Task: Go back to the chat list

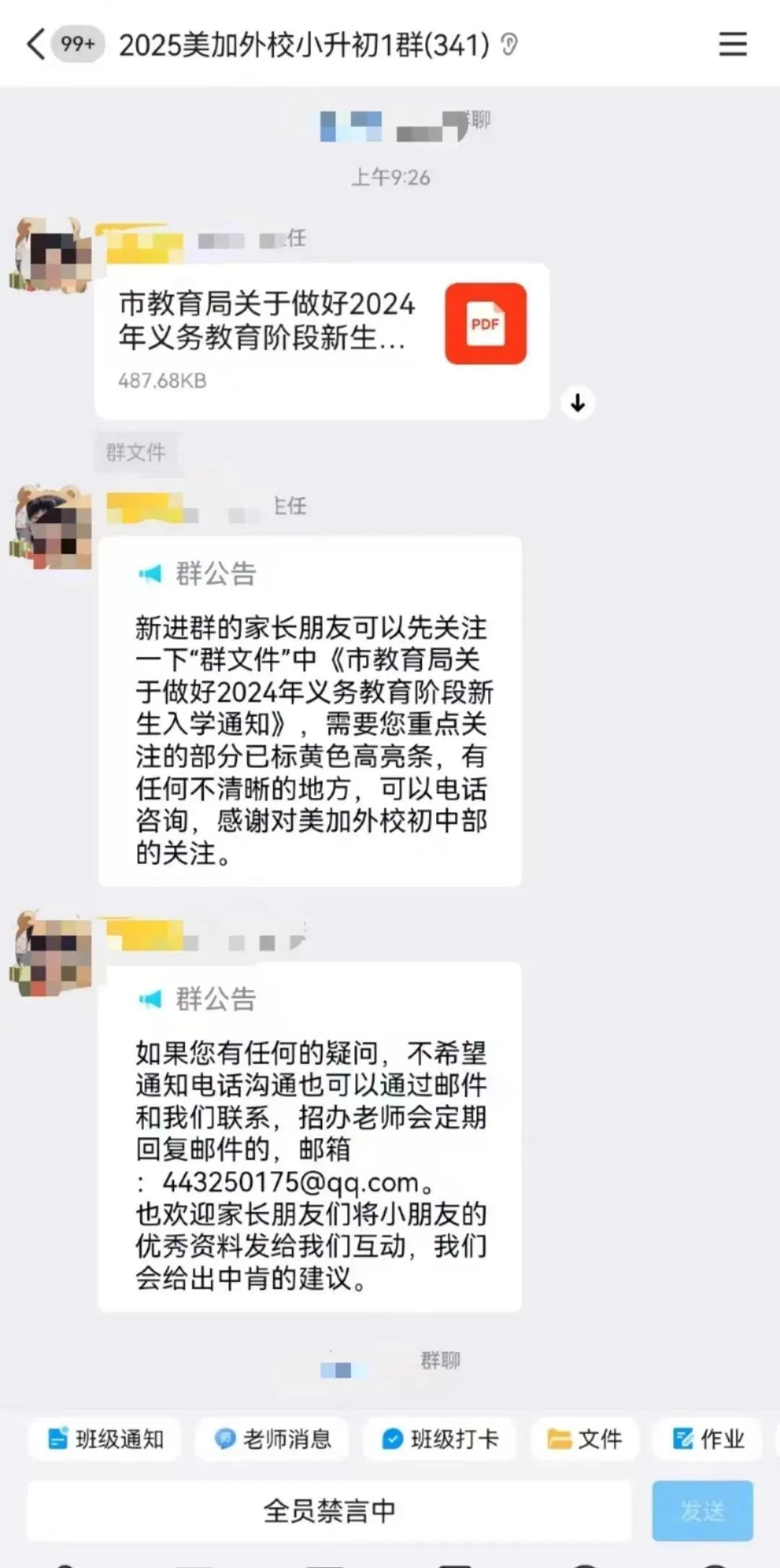Action: coord(36,45)
